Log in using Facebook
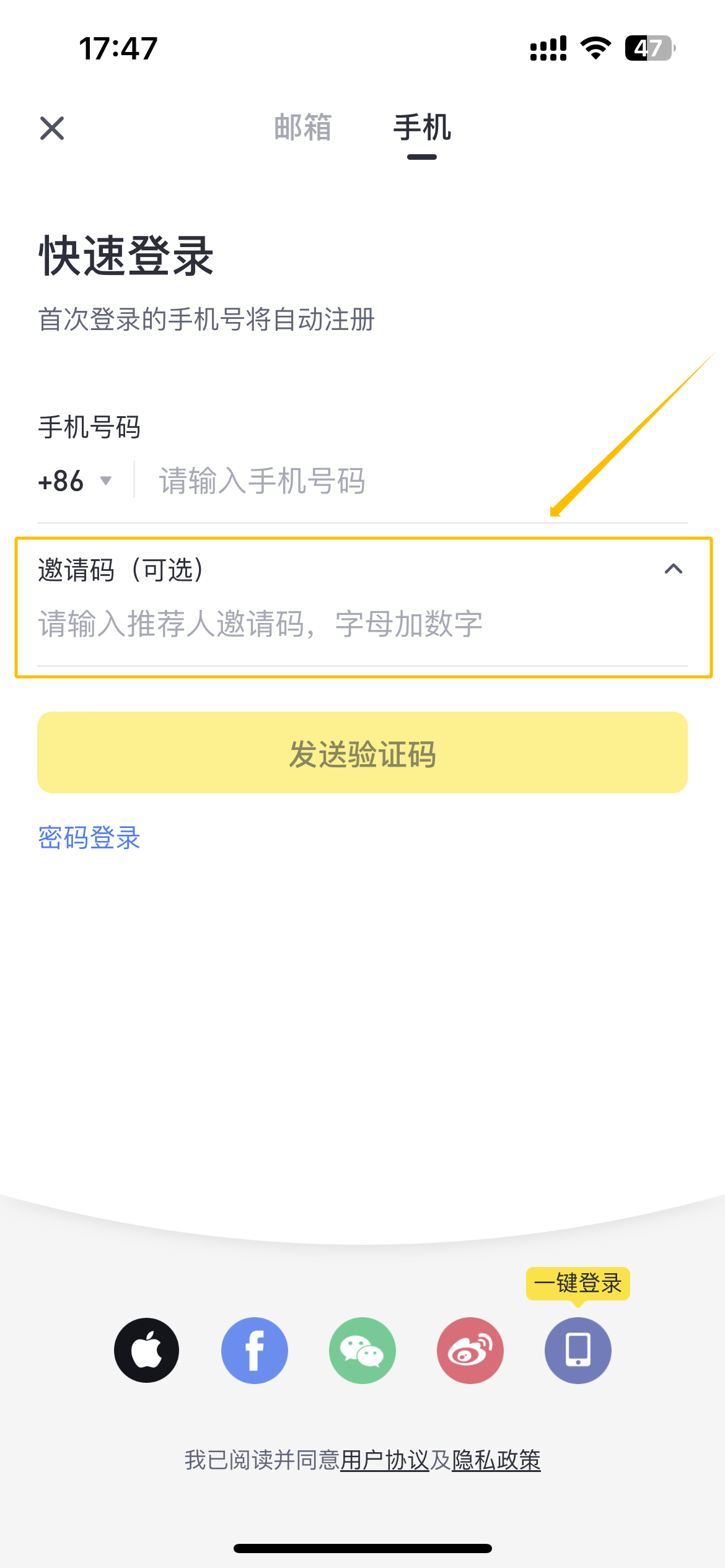This screenshot has height=1568, width=725. tap(254, 1350)
